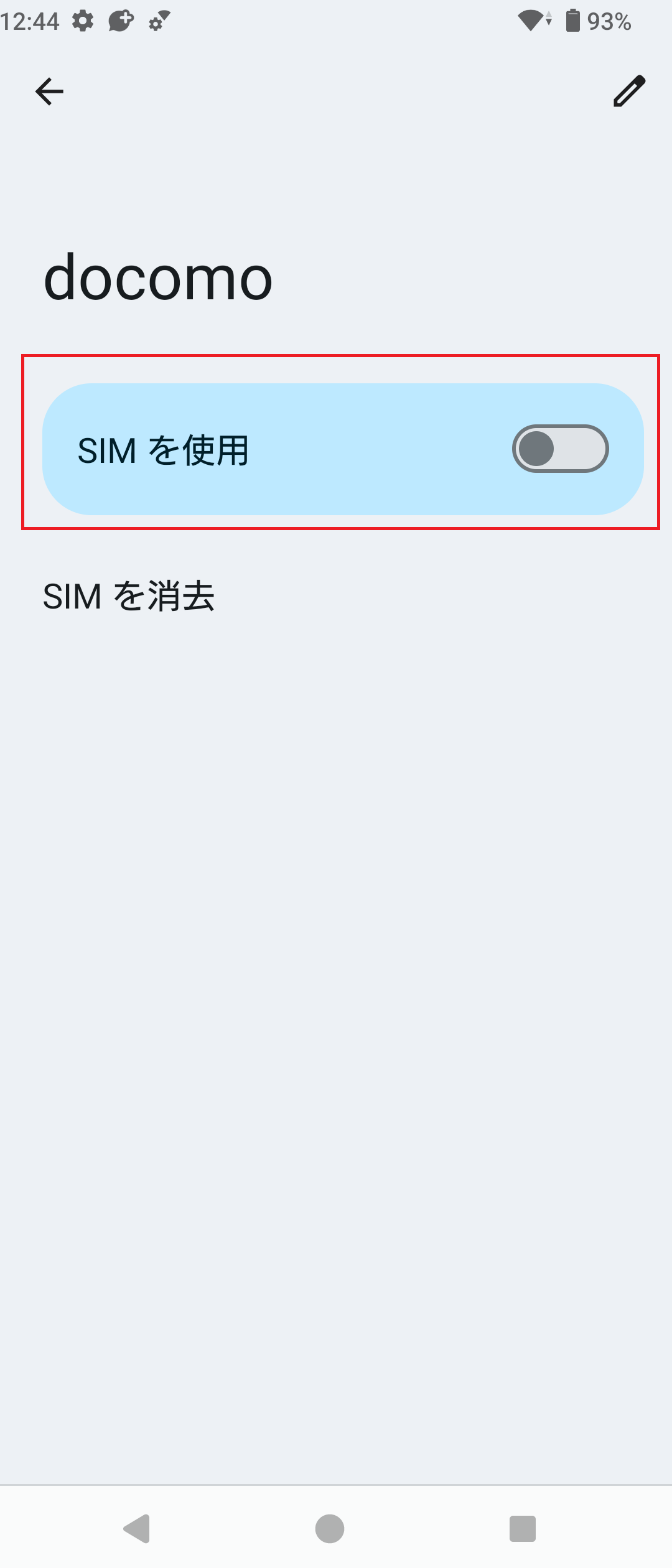672x1568 pixels.
Task: Tap the docomo title text
Action: (158, 278)
